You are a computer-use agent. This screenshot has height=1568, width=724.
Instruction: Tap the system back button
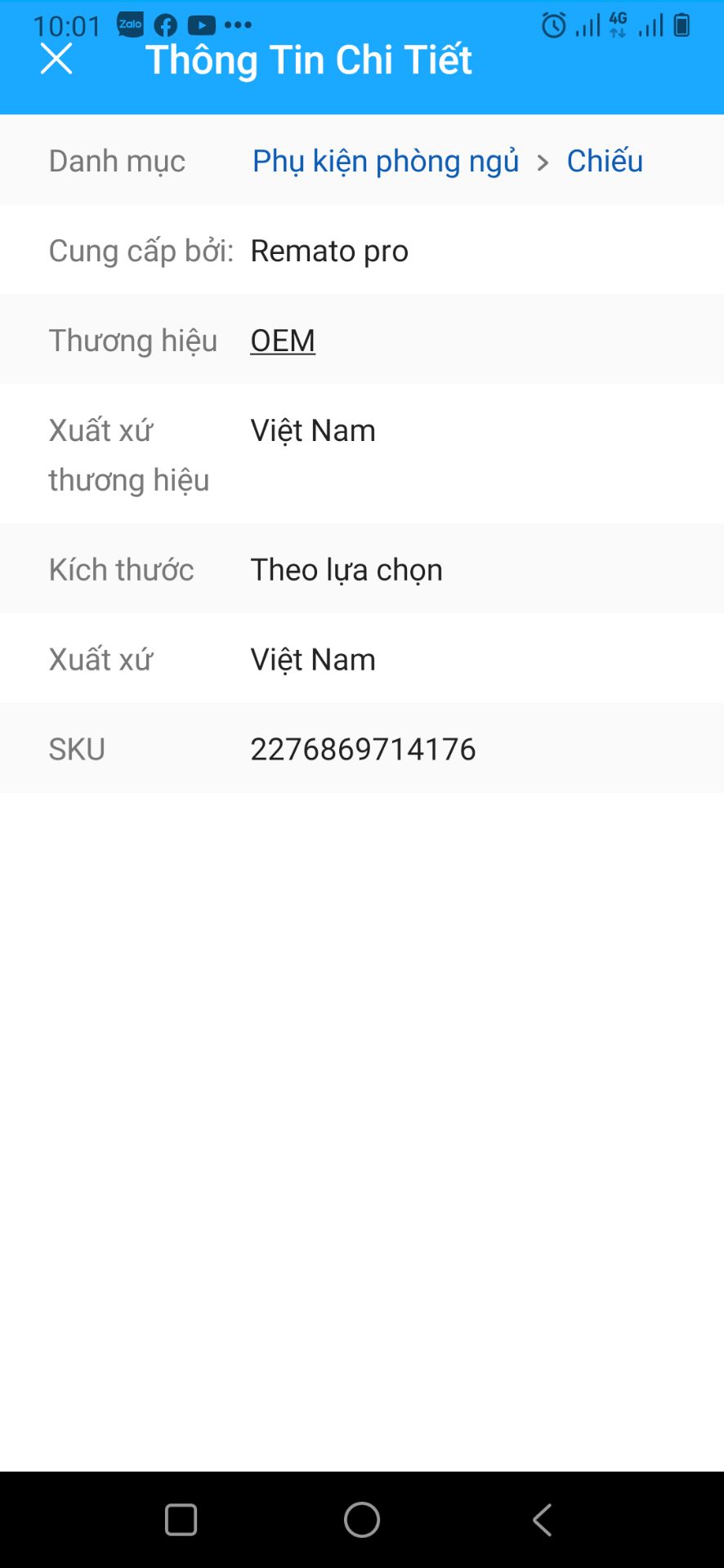pyautogui.click(x=542, y=1520)
